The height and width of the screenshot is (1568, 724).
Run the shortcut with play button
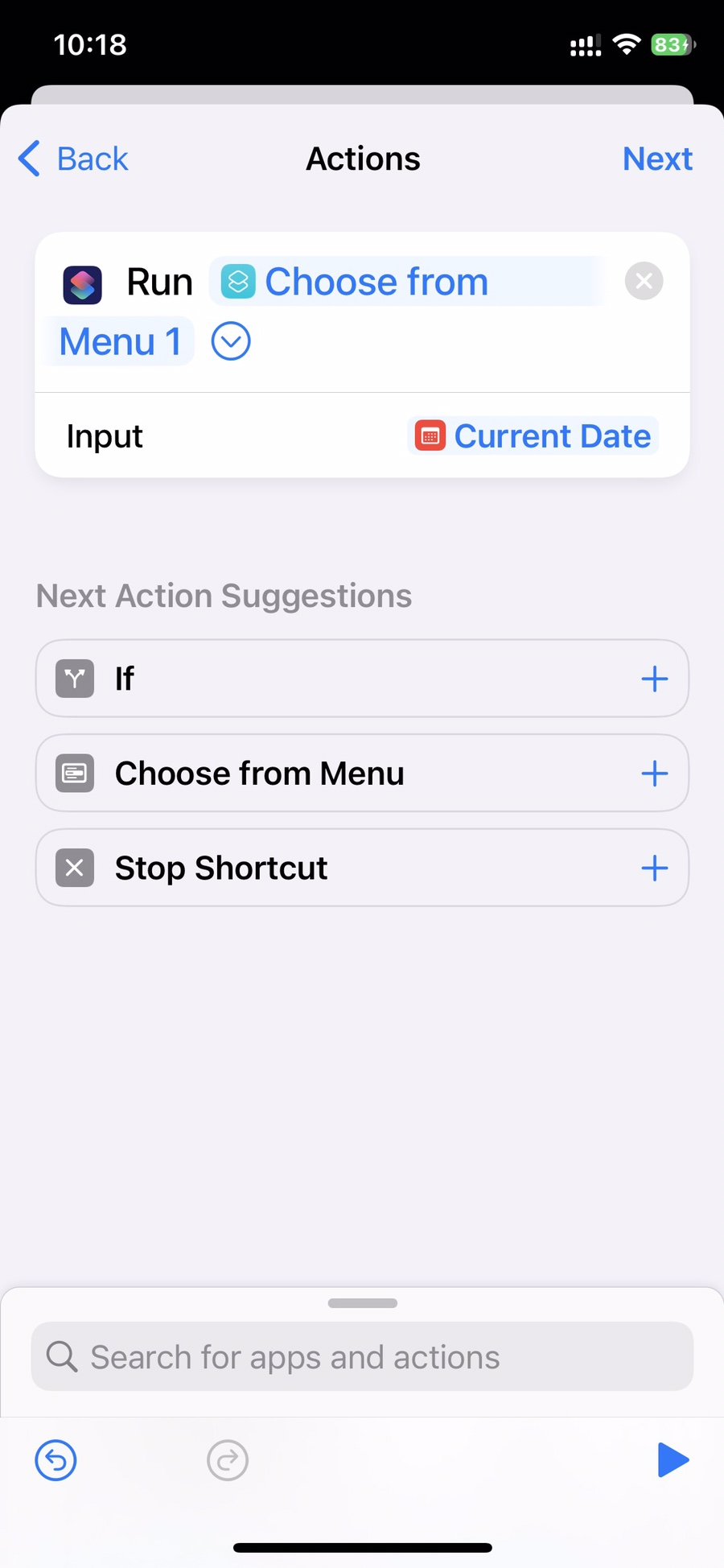673,1460
